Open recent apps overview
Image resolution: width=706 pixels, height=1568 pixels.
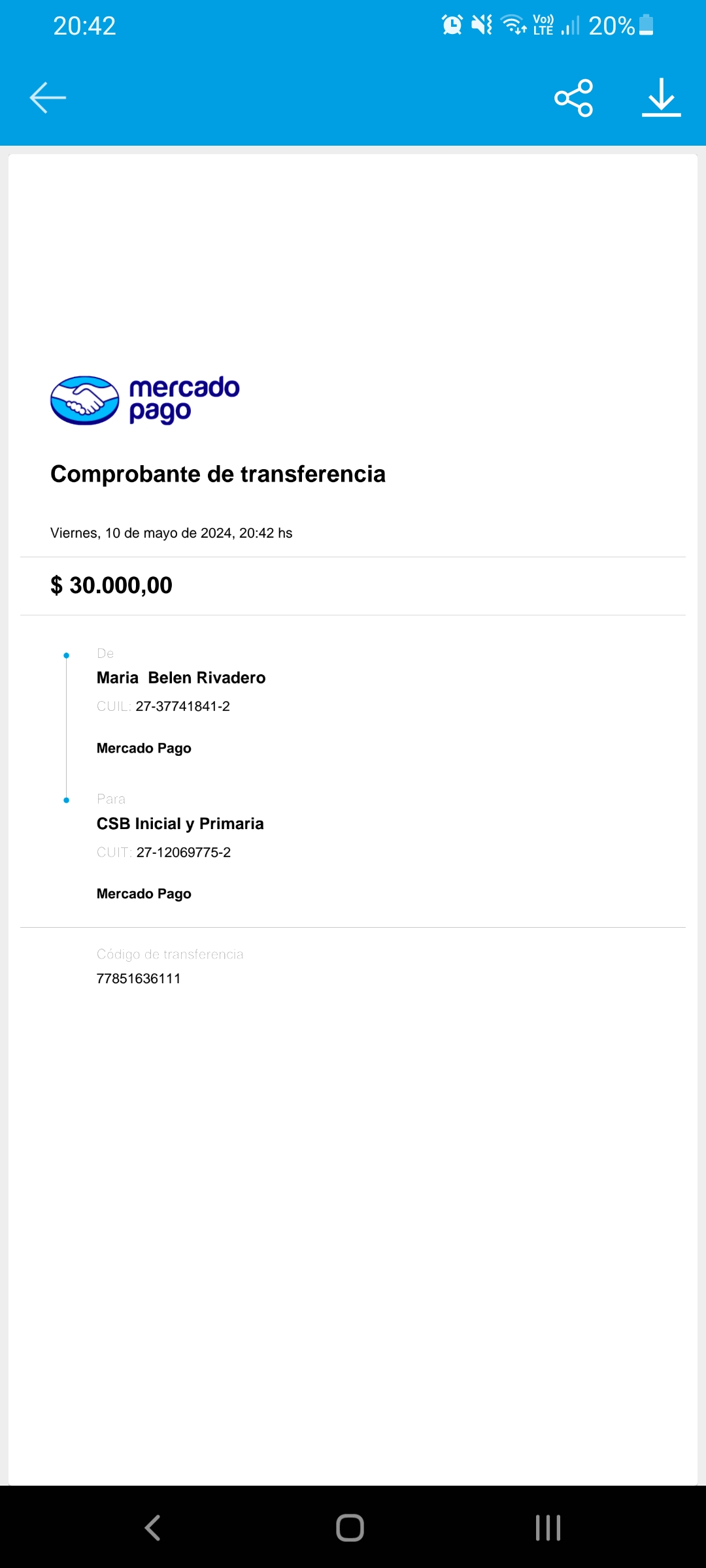click(548, 1527)
